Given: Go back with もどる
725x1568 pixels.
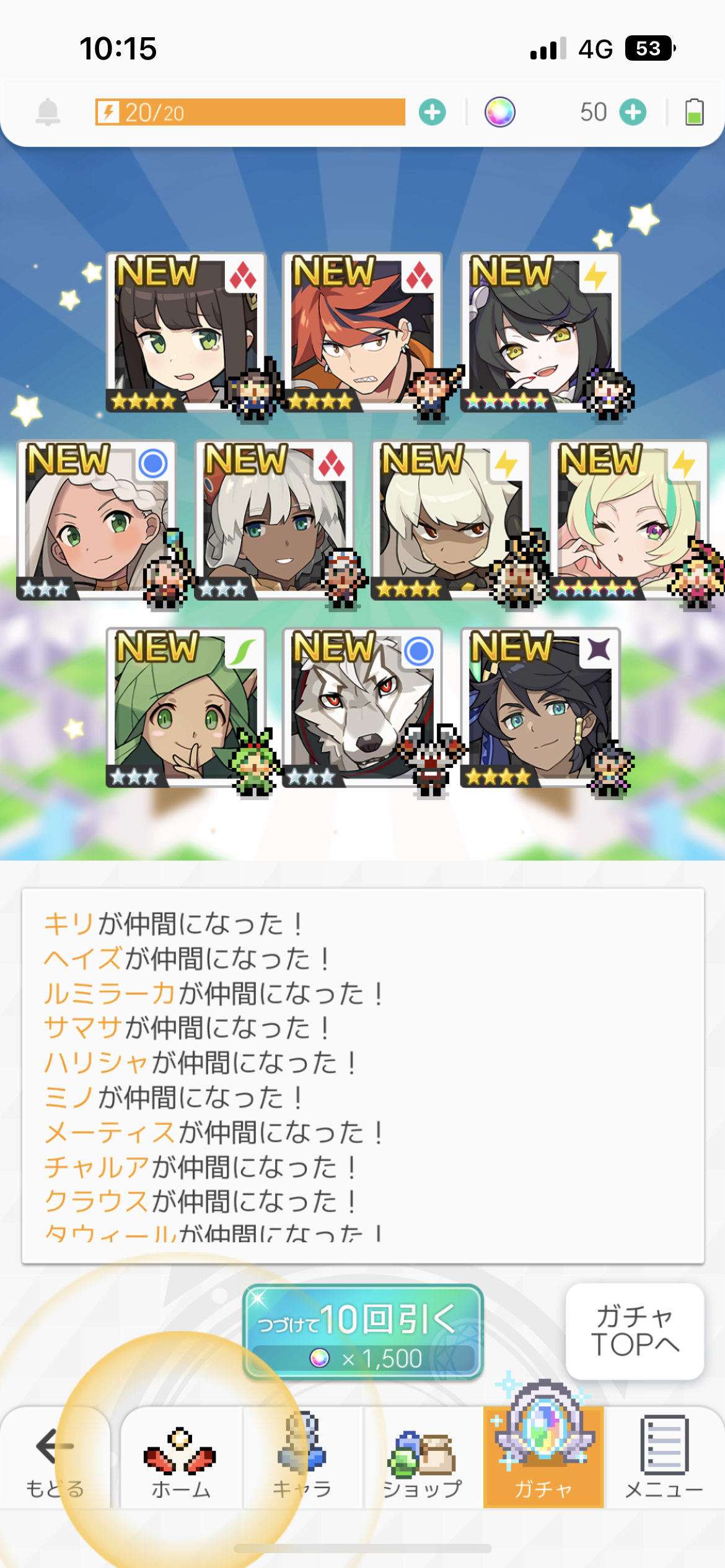Looking at the screenshot, I should 55,1461.
